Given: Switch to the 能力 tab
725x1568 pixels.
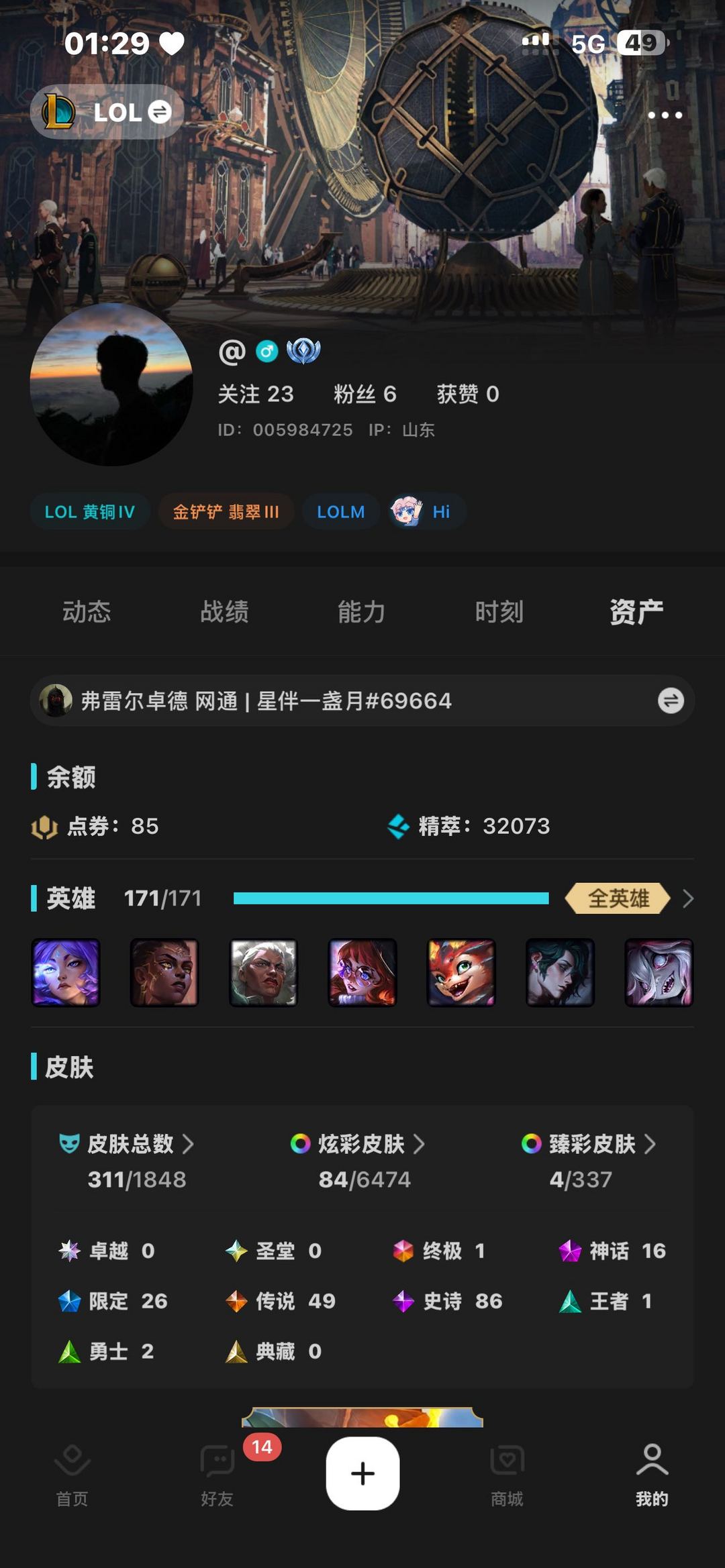Looking at the screenshot, I should tap(361, 612).
